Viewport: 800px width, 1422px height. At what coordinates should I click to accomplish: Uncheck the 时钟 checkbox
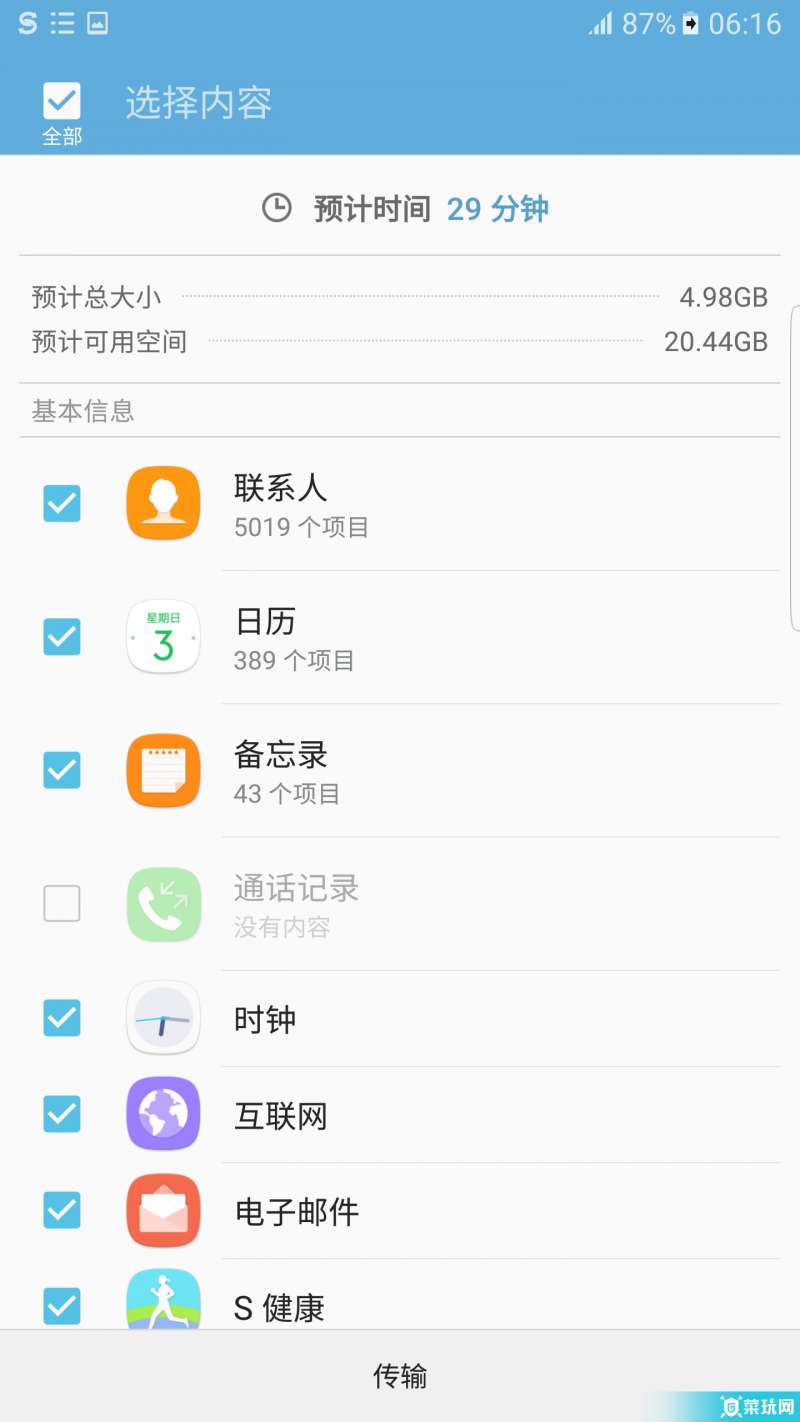click(x=62, y=1018)
